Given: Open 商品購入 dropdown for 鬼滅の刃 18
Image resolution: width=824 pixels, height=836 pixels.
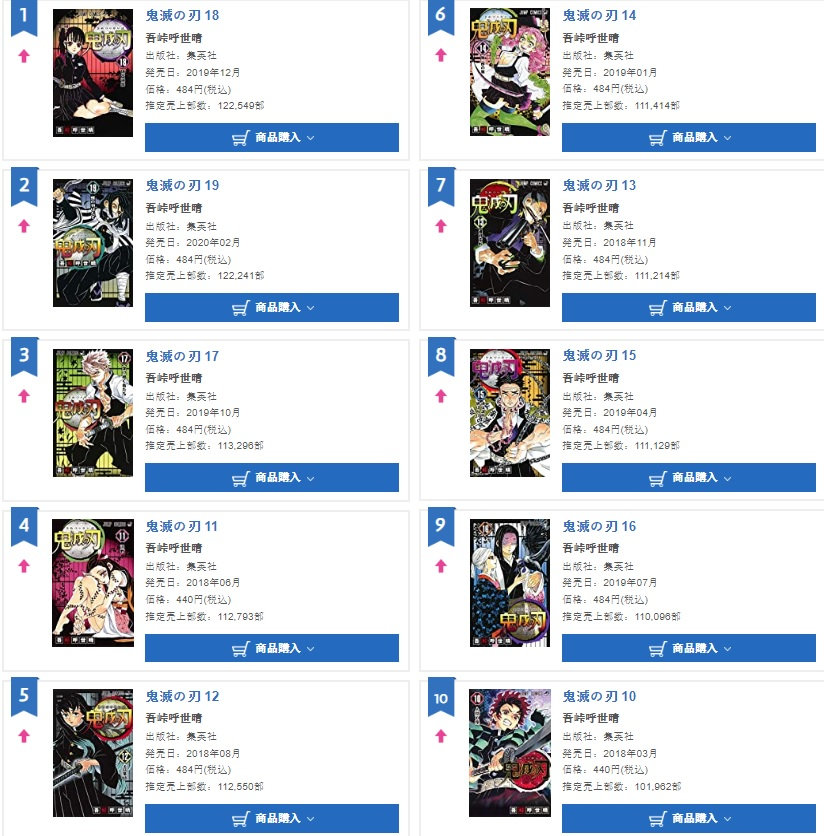Looking at the screenshot, I should coord(272,138).
